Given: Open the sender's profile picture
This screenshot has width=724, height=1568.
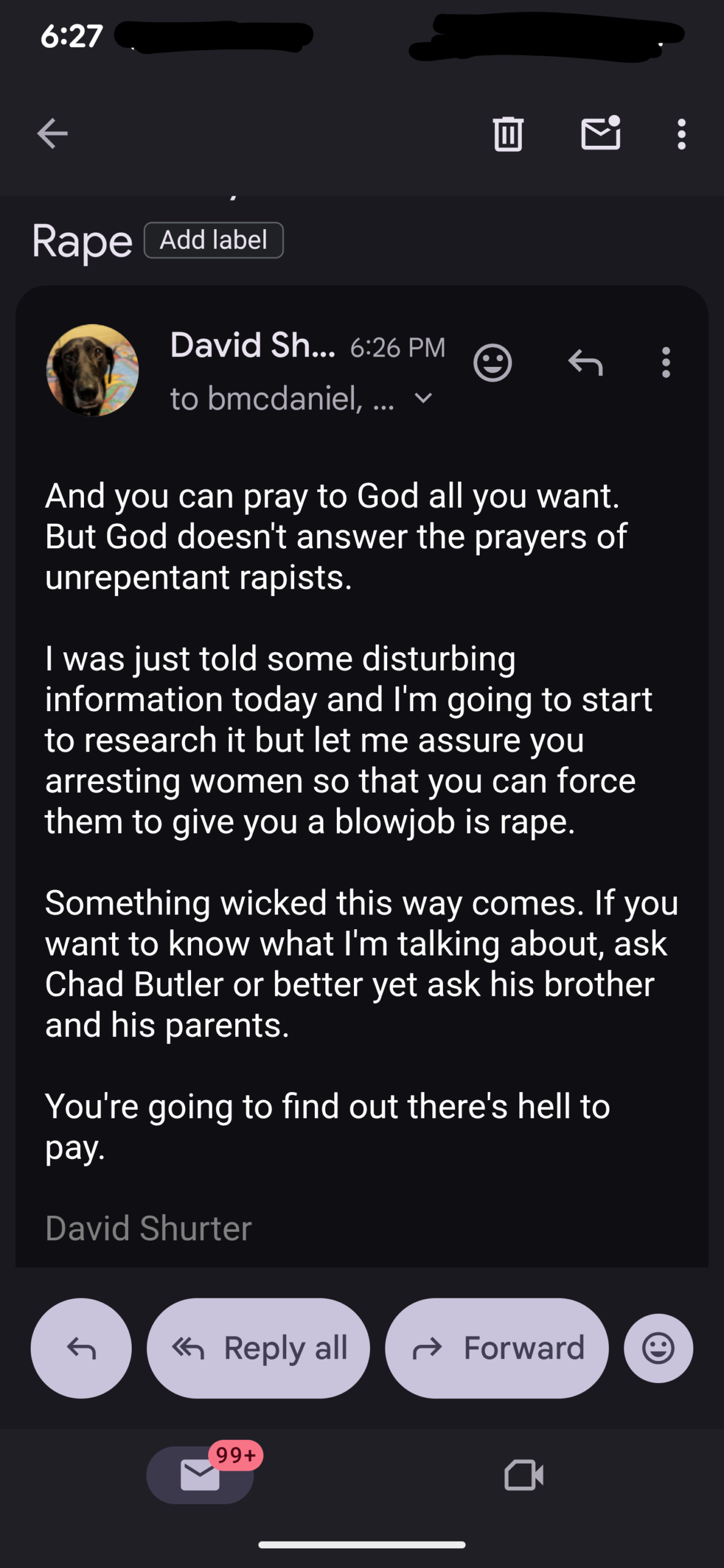Looking at the screenshot, I should [92, 371].
